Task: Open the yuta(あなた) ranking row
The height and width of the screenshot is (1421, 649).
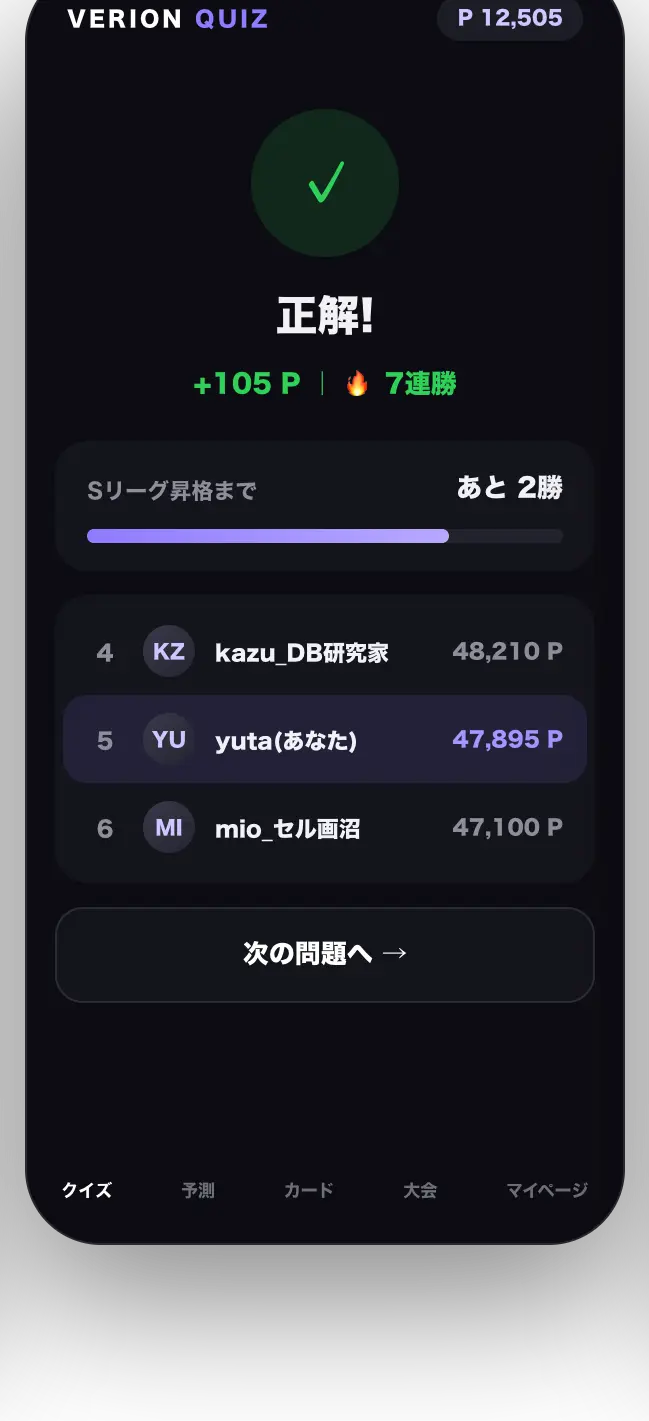Action: 325,739
